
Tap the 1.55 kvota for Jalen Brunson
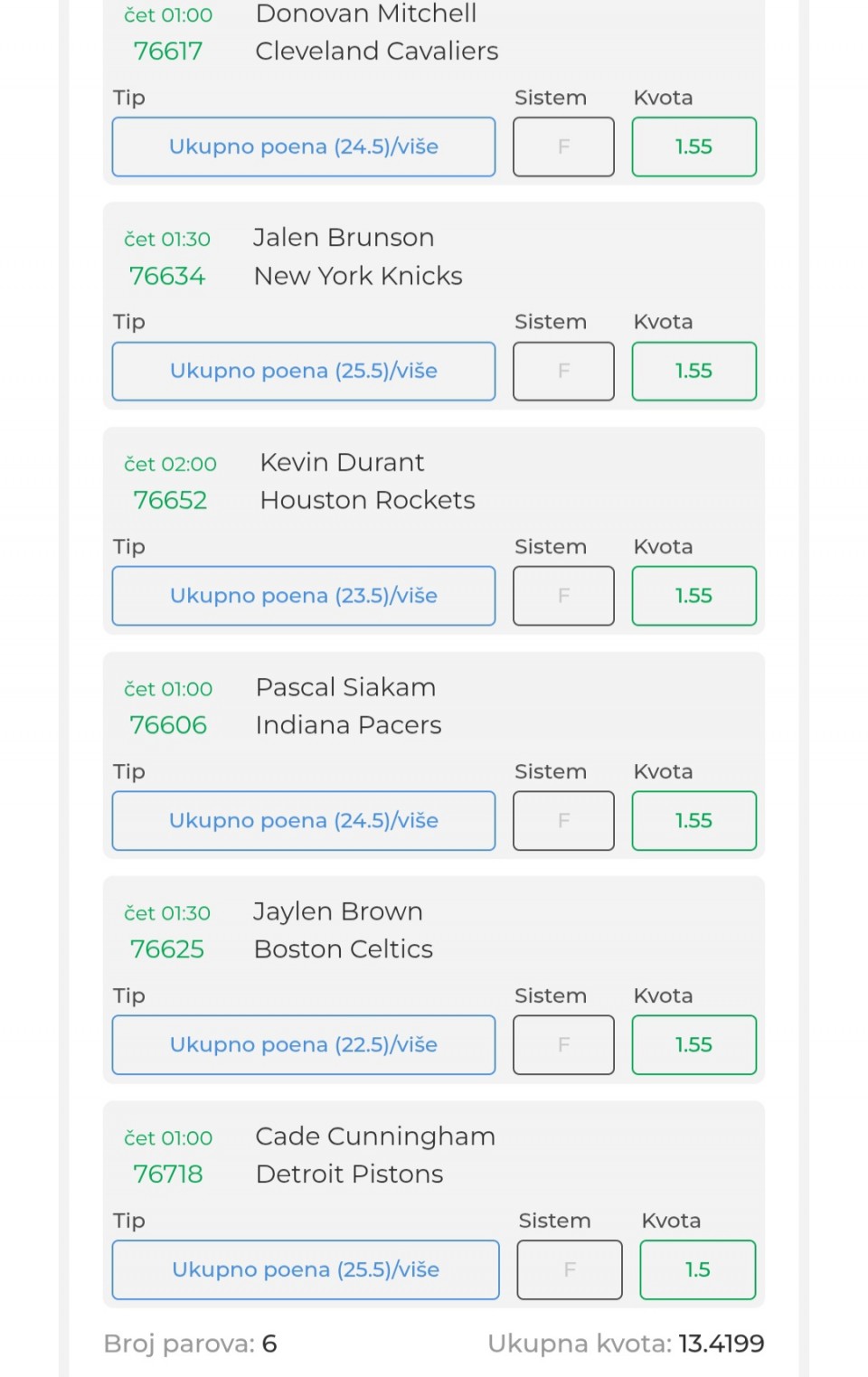pos(693,371)
